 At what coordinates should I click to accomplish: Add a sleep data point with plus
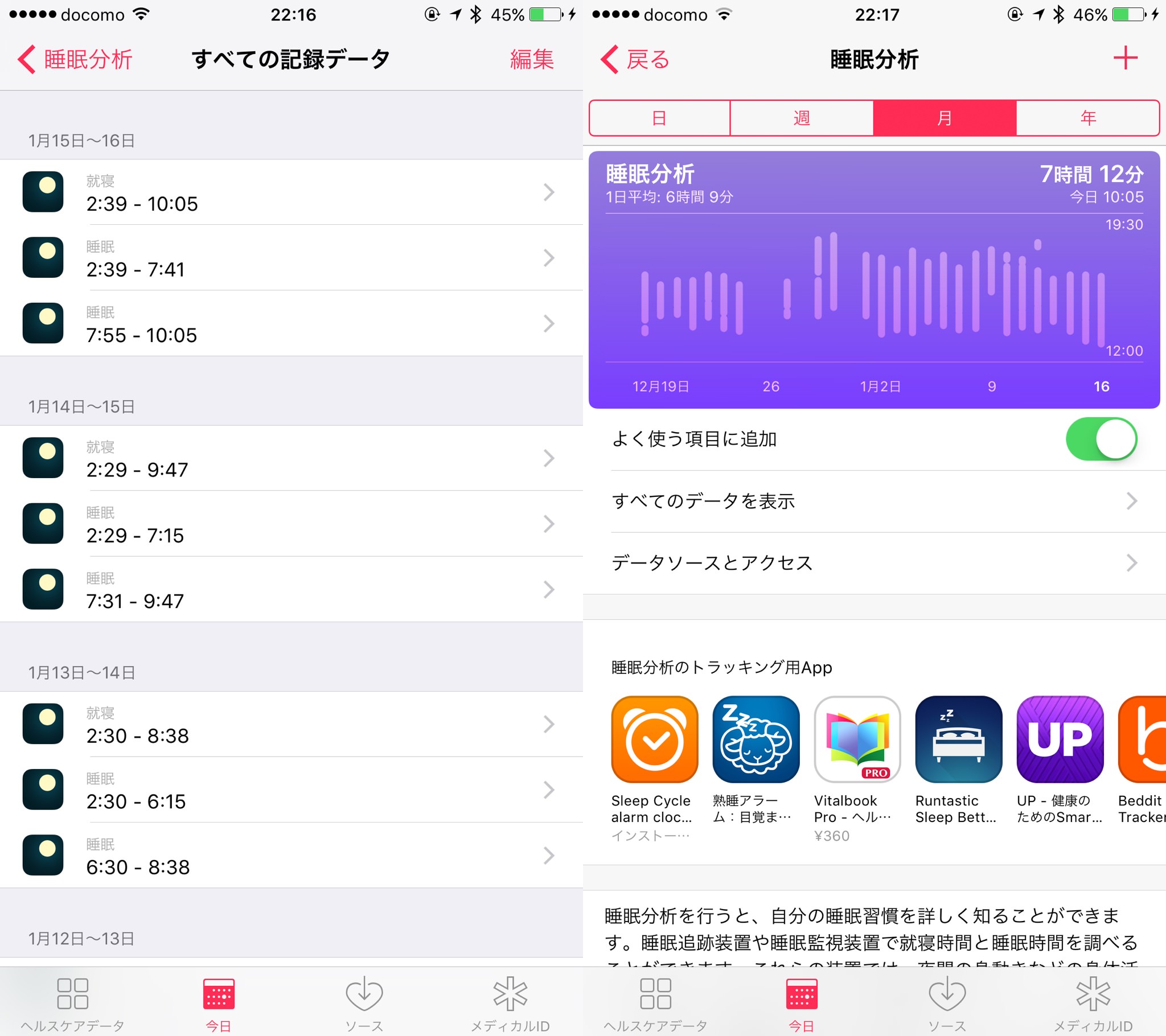tap(1125, 58)
